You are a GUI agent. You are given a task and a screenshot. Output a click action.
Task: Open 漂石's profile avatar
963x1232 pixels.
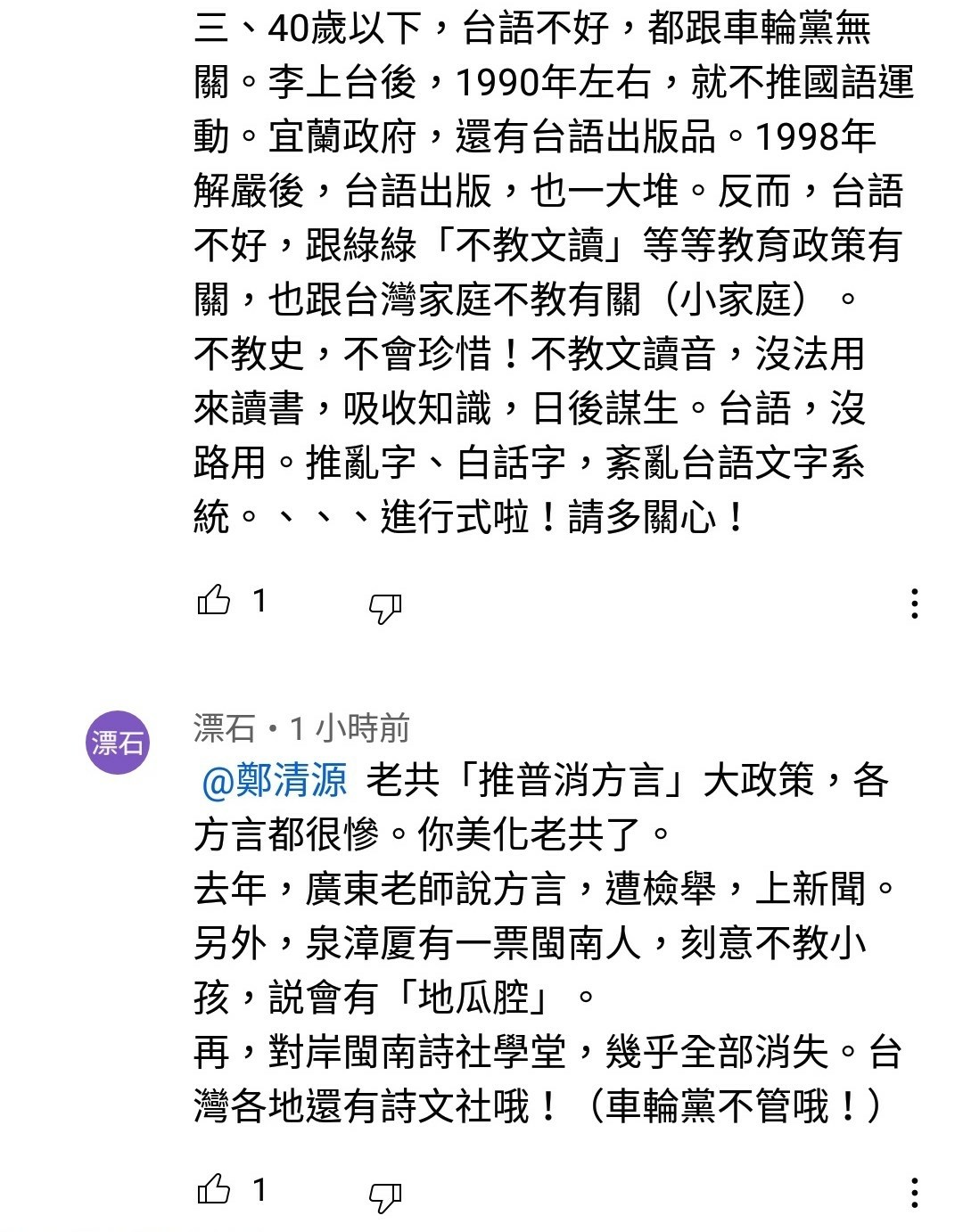118,742
